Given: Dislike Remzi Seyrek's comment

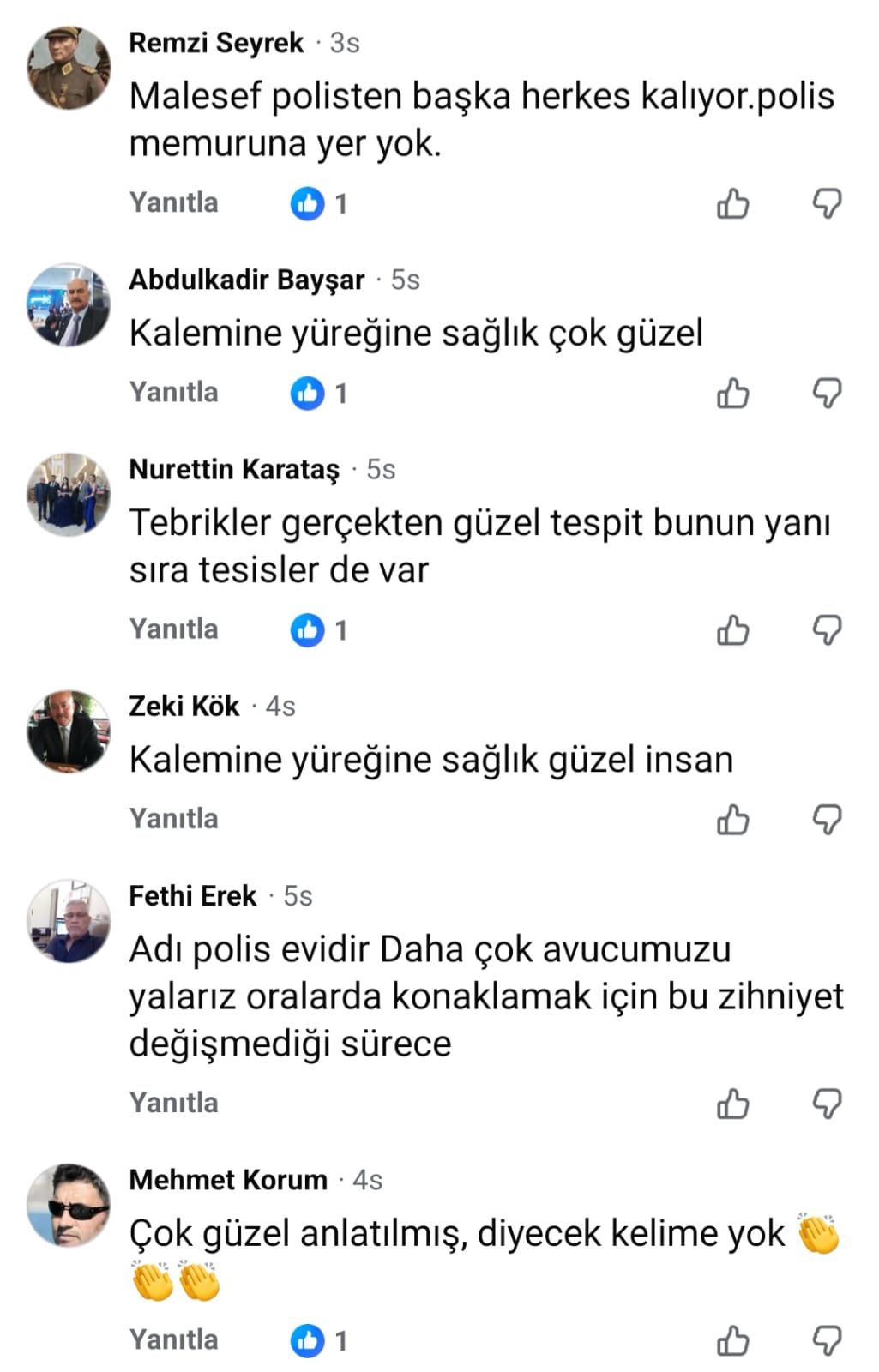Looking at the screenshot, I should click(827, 204).
